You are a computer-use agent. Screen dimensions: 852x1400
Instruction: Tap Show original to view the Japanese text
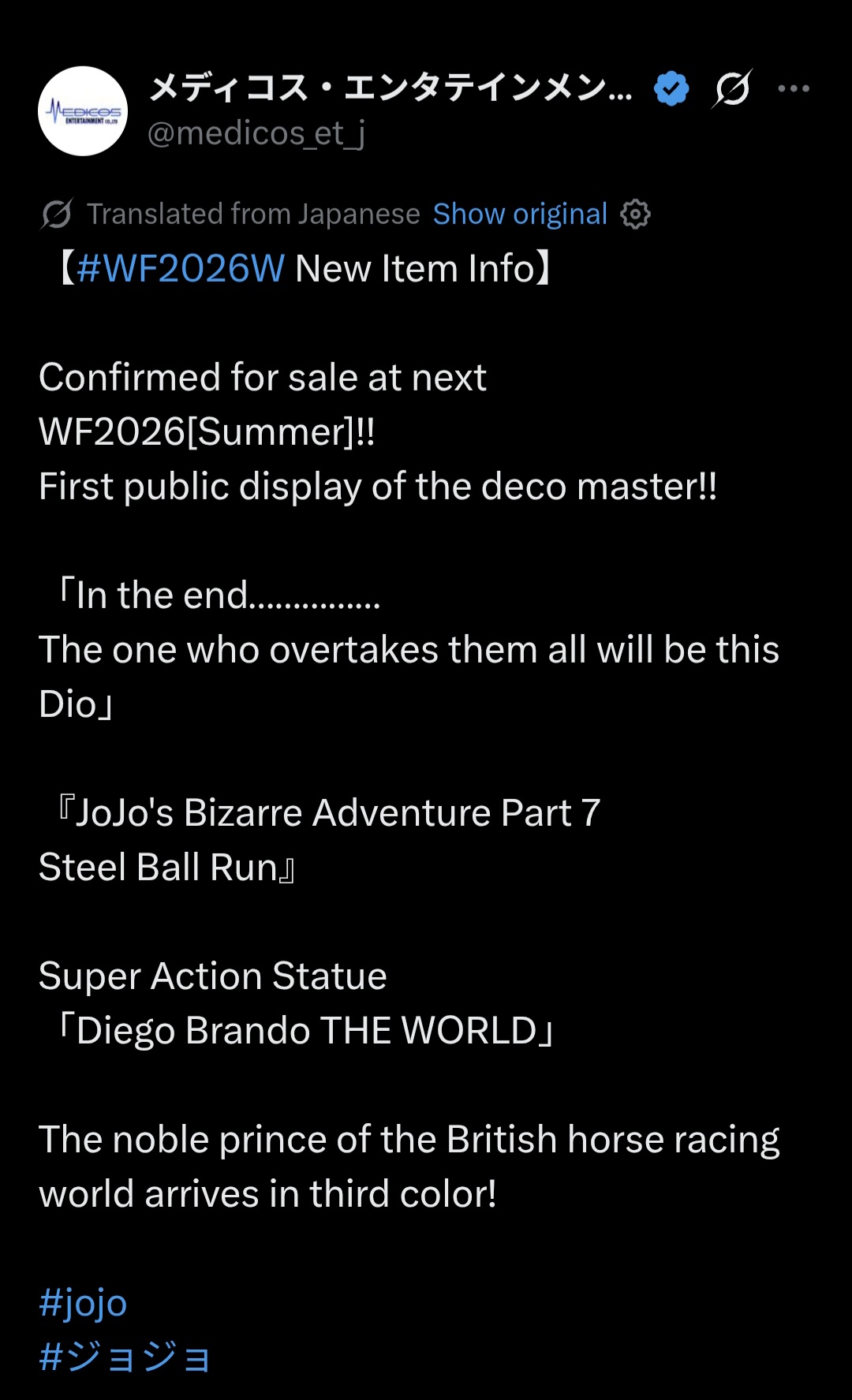pyautogui.click(x=520, y=214)
